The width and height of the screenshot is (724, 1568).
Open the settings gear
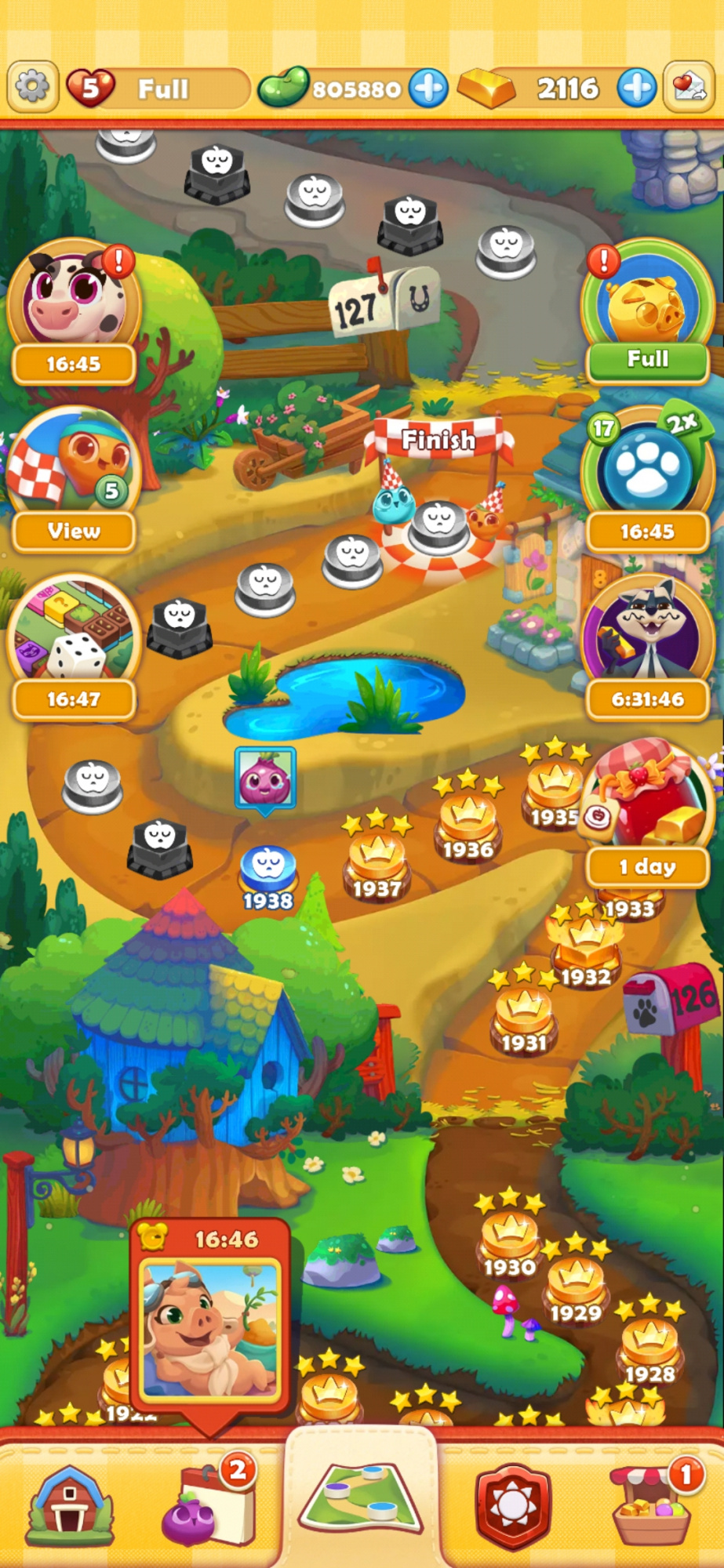click(x=32, y=86)
